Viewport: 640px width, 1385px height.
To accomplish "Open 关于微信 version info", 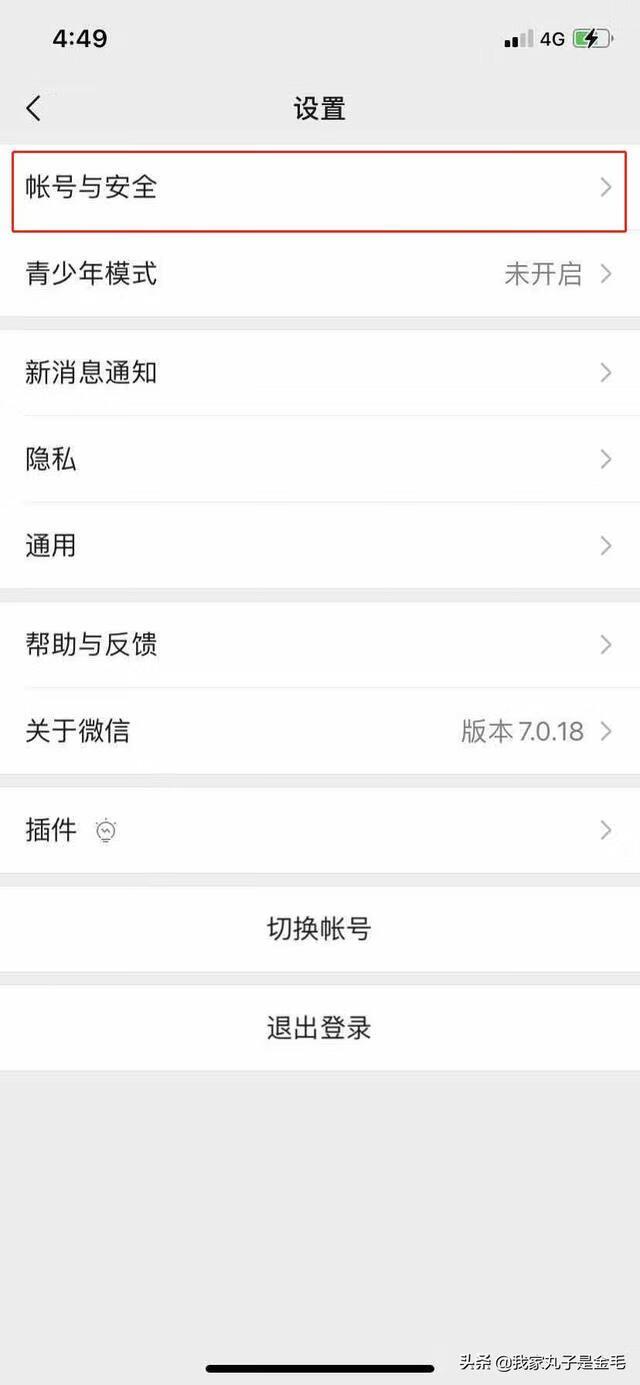I will point(319,731).
